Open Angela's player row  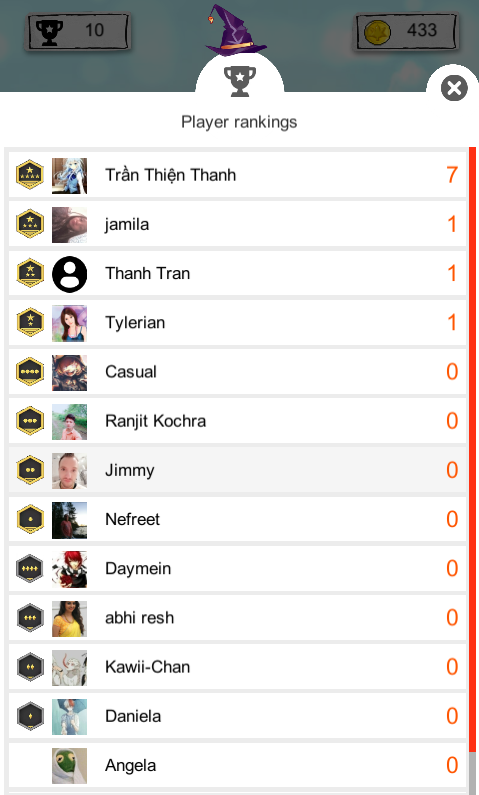coord(237,765)
